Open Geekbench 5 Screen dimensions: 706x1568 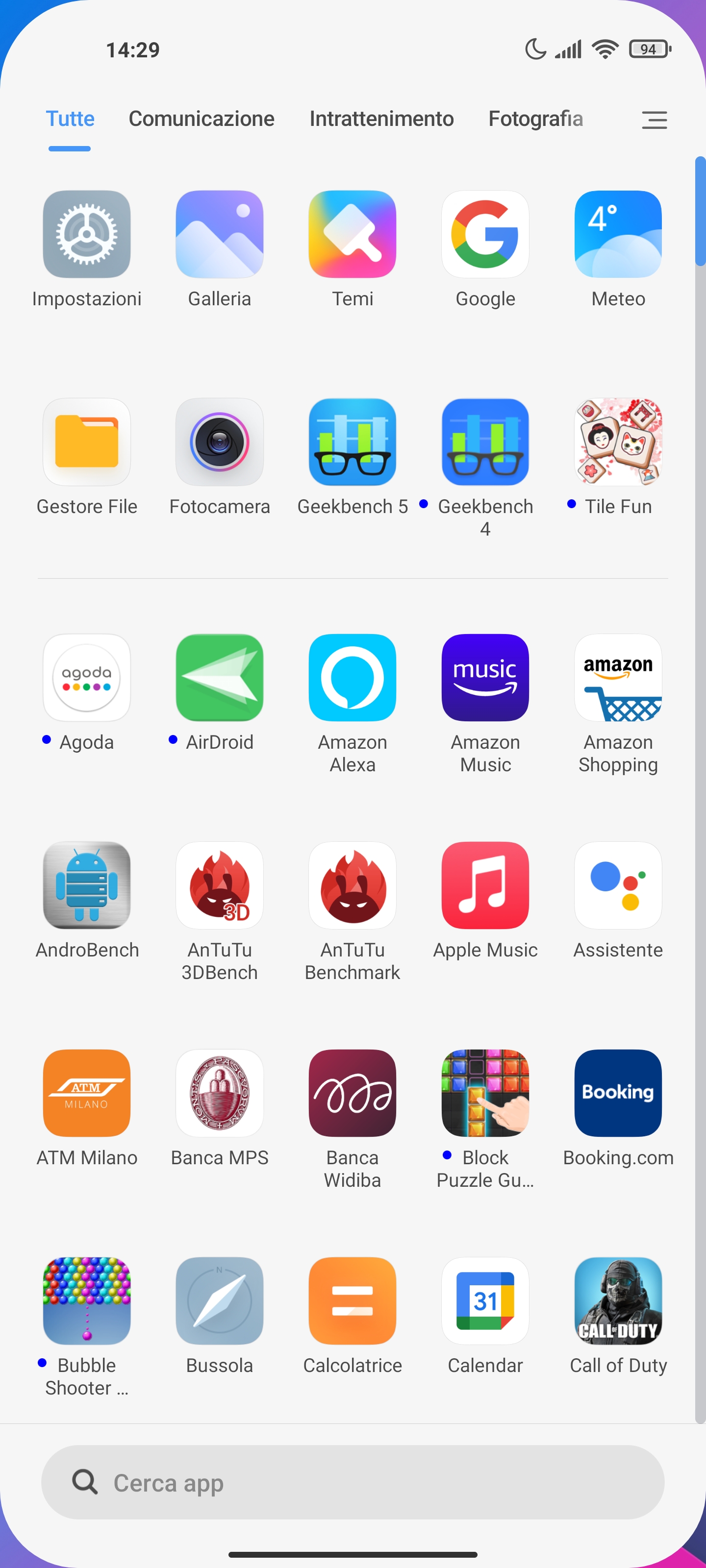coord(352,442)
